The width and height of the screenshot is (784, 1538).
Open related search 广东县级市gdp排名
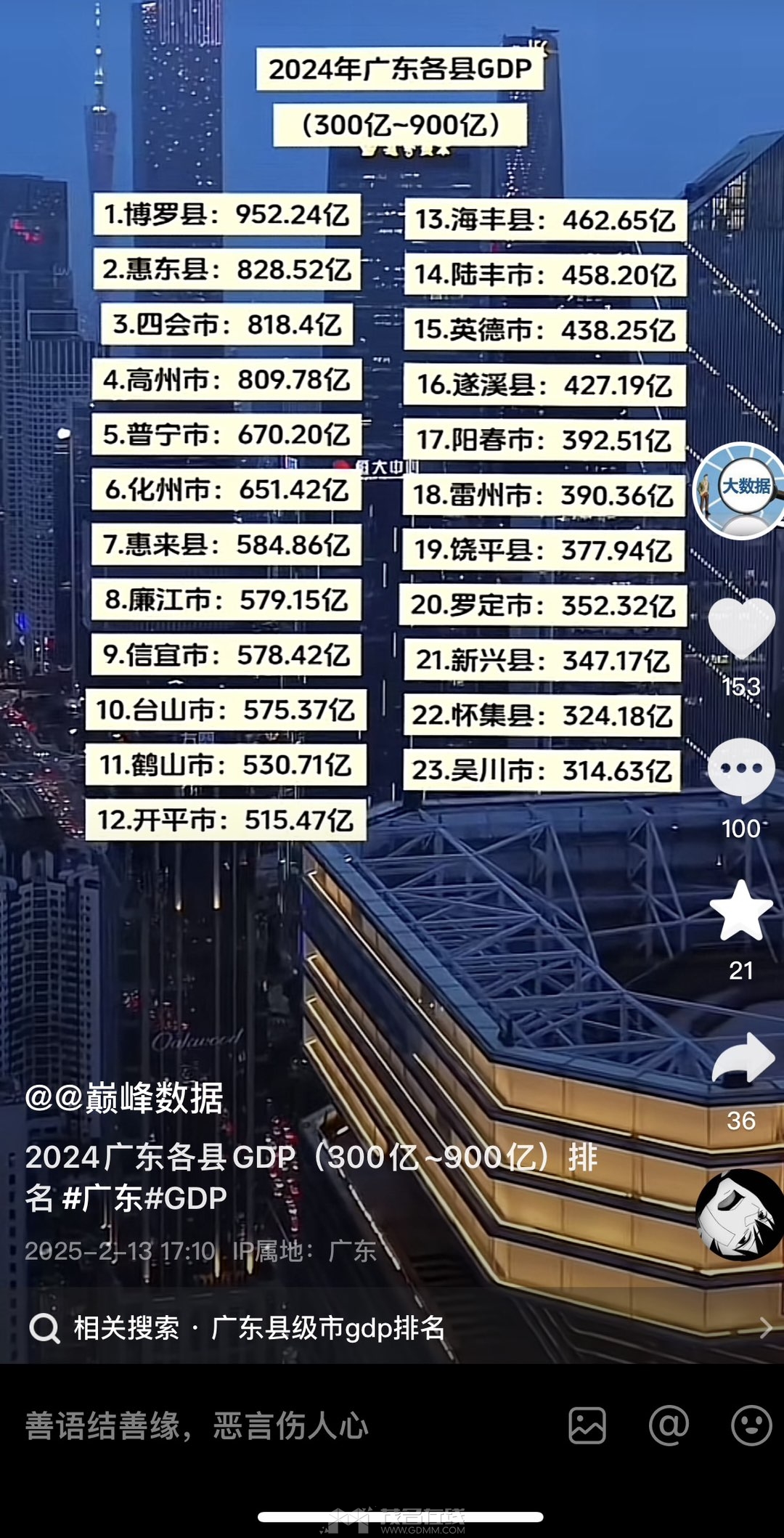(327, 1328)
